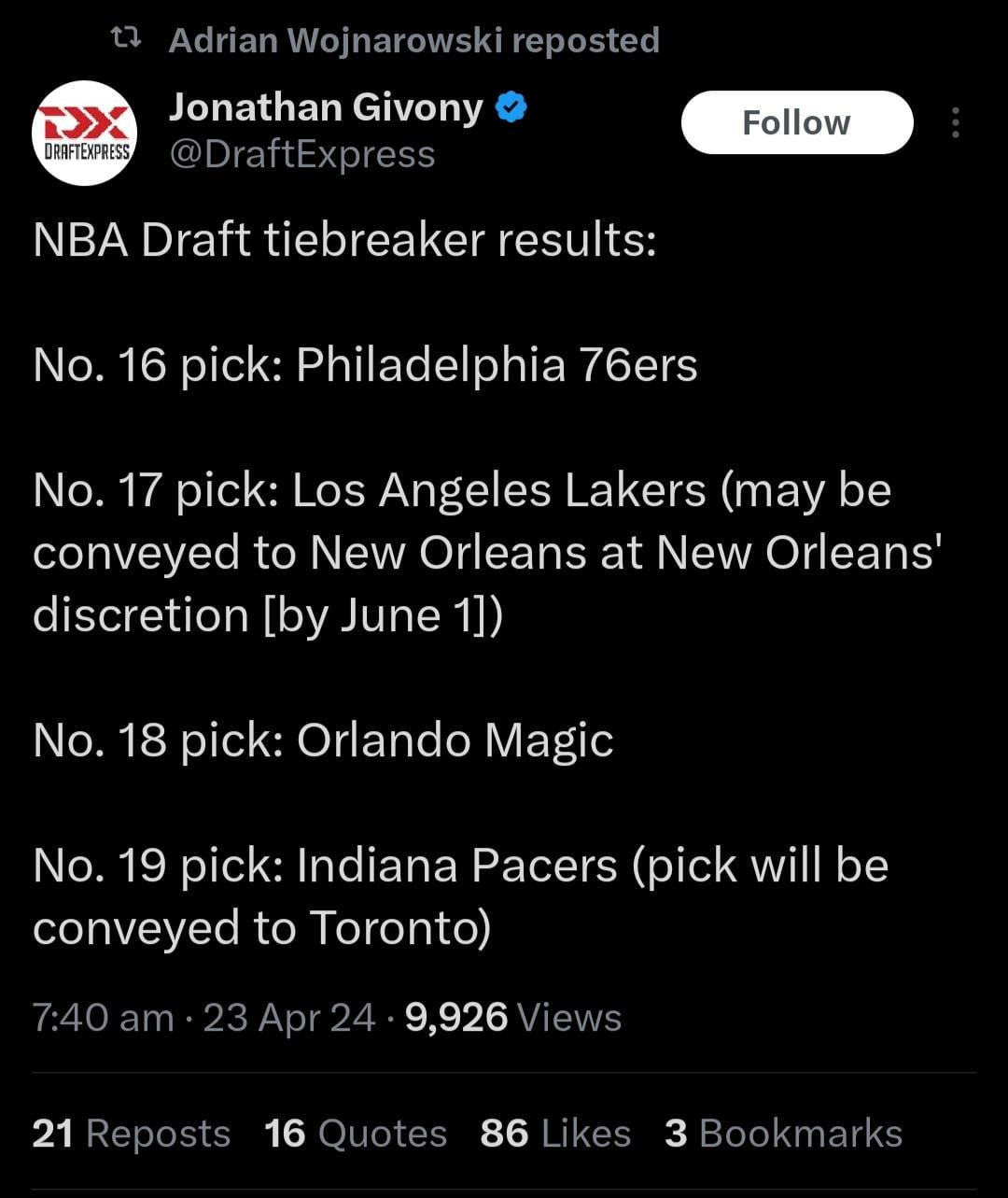This screenshot has width=1008, height=1198.
Task: Follow Jonathan Givony's account
Action: (x=796, y=122)
